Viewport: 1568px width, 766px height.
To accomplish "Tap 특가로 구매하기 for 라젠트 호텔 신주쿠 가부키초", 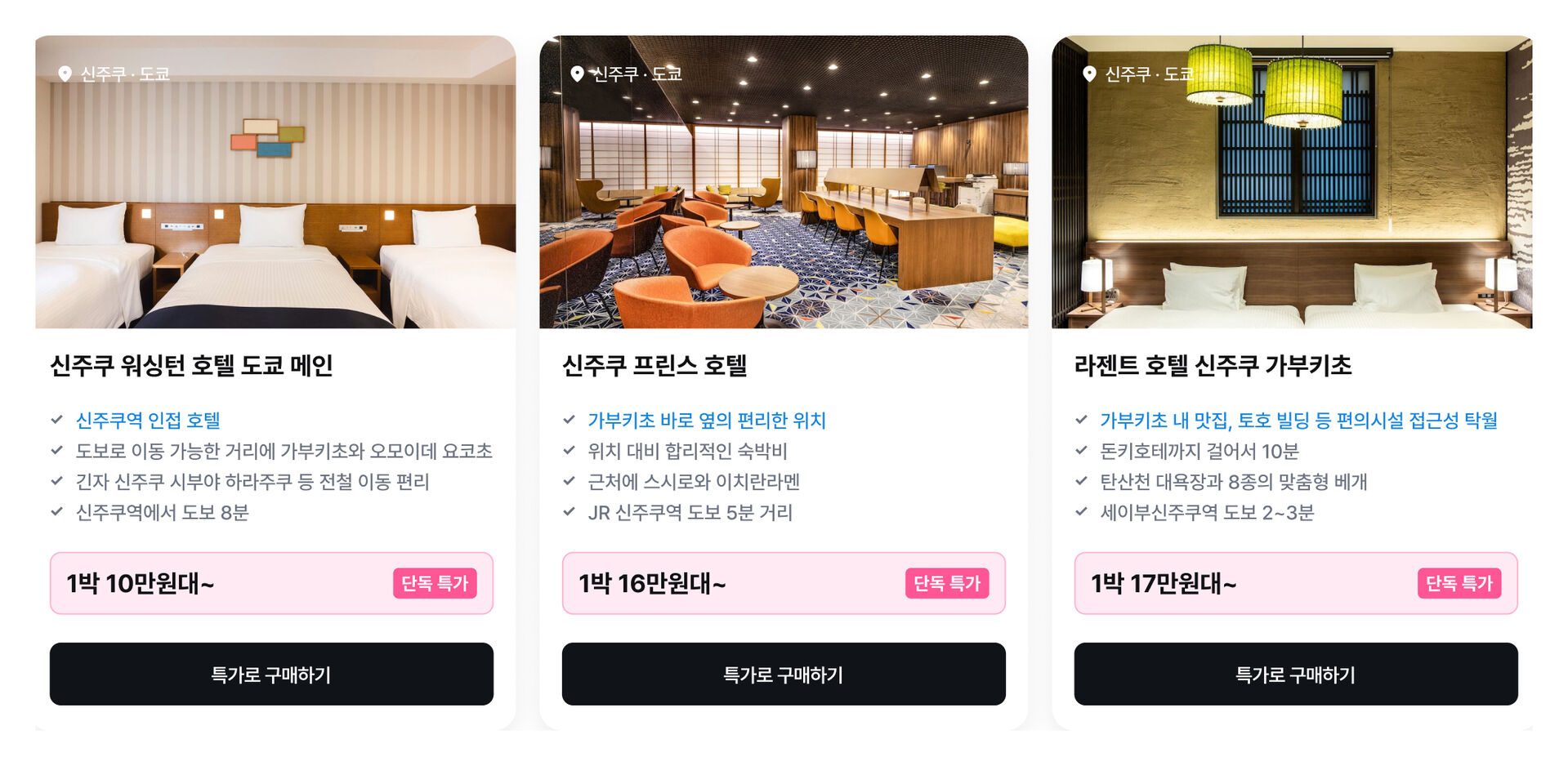I will [1295, 674].
